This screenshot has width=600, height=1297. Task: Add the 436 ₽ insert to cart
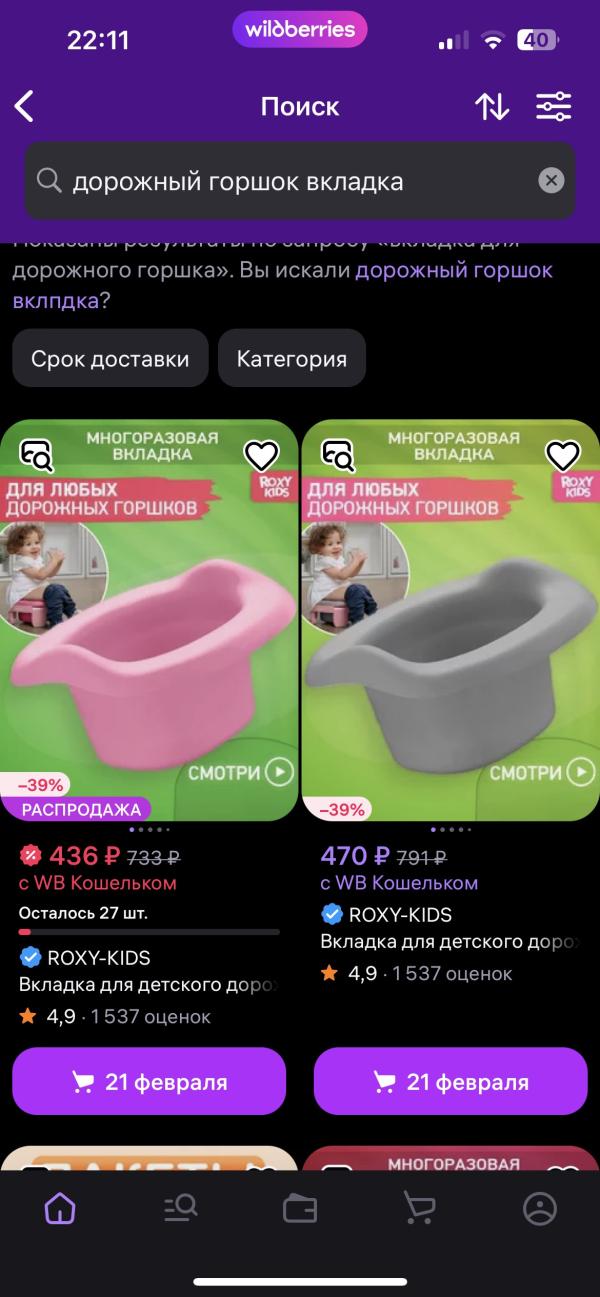(x=149, y=1081)
